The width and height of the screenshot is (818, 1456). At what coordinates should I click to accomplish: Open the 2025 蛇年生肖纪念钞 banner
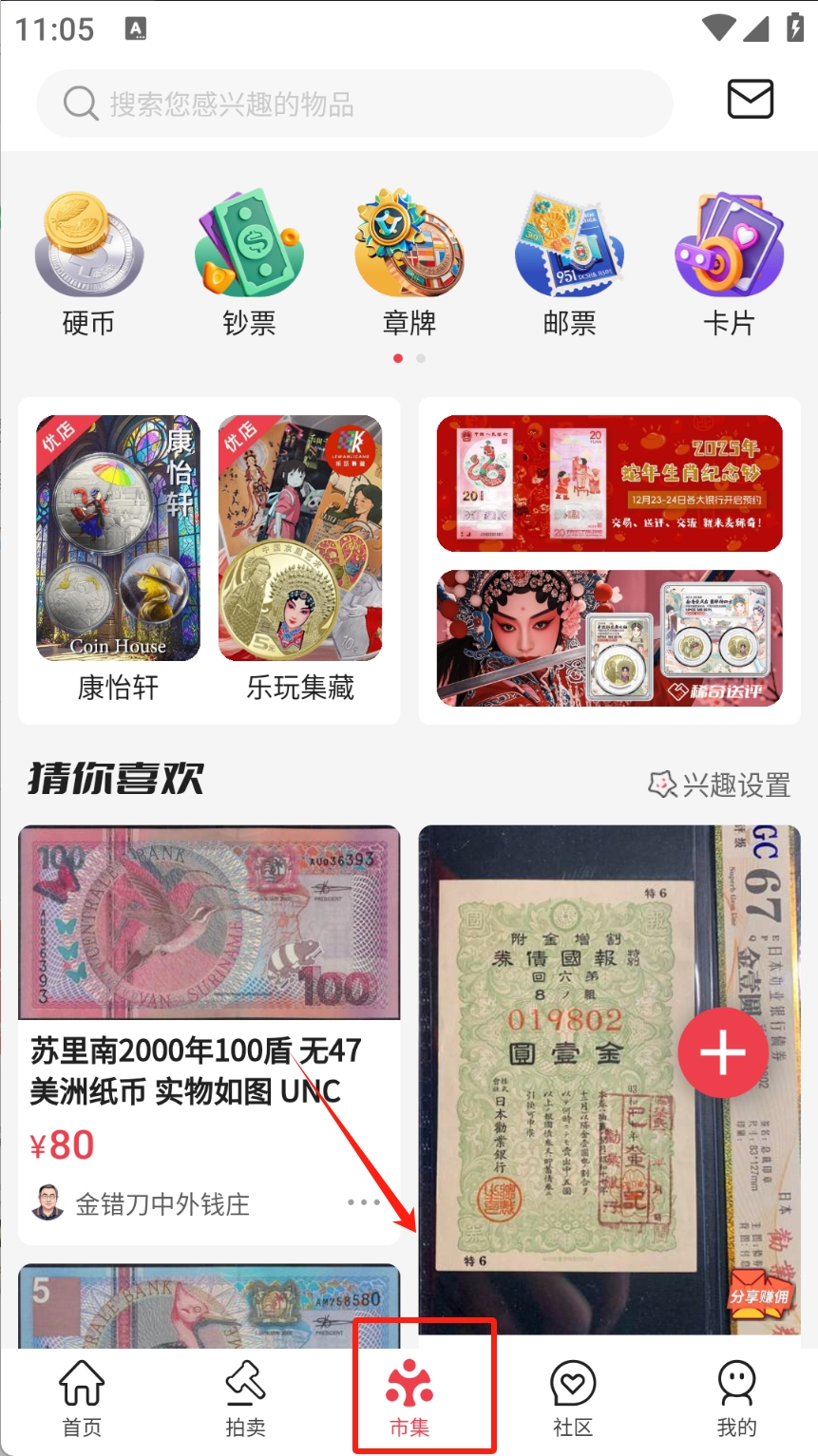click(609, 483)
